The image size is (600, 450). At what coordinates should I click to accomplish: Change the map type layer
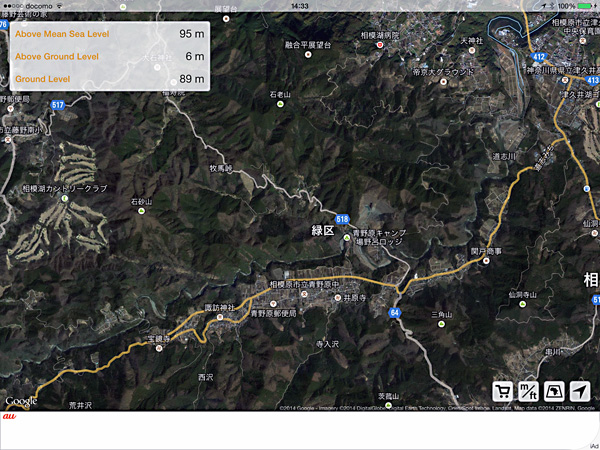point(554,392)
